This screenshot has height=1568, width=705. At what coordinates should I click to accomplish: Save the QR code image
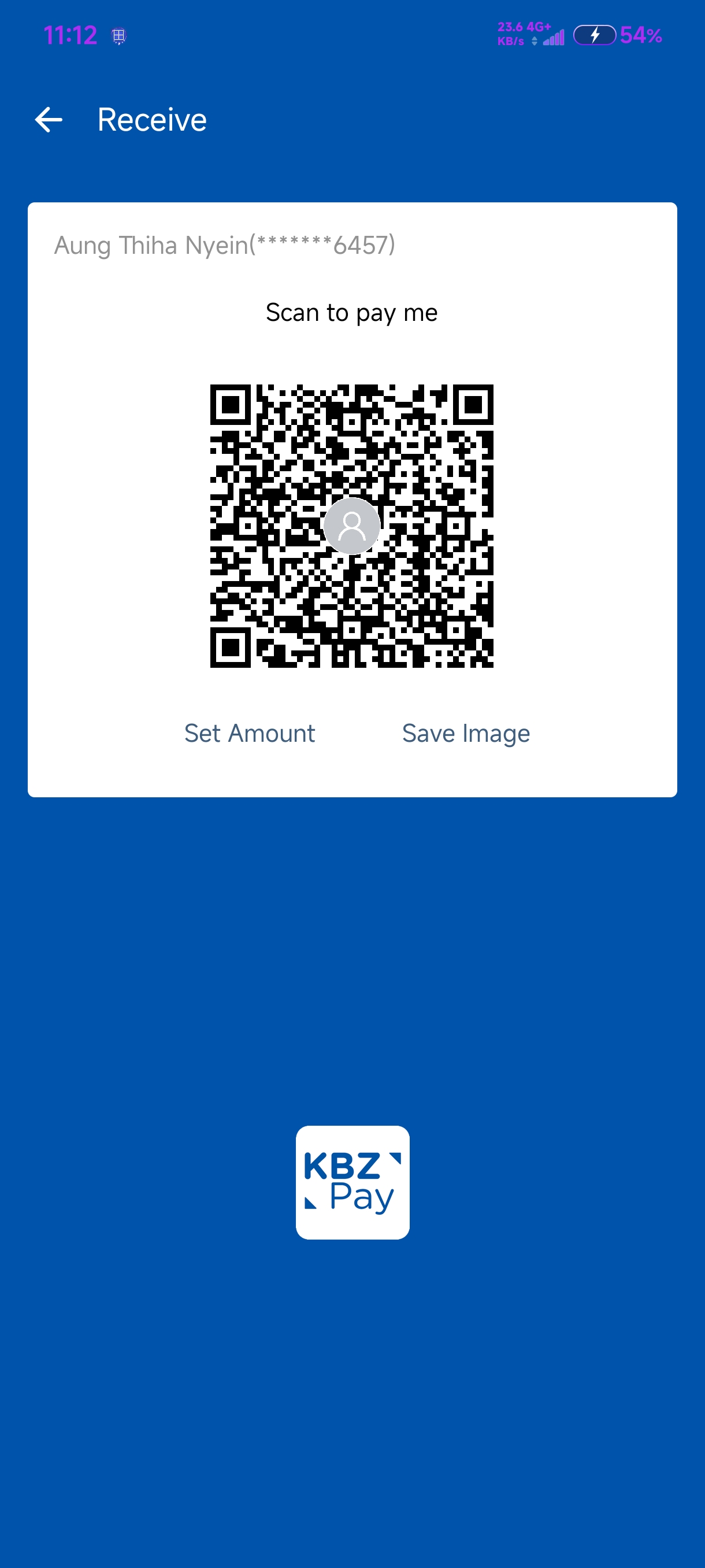click(465, 733)
